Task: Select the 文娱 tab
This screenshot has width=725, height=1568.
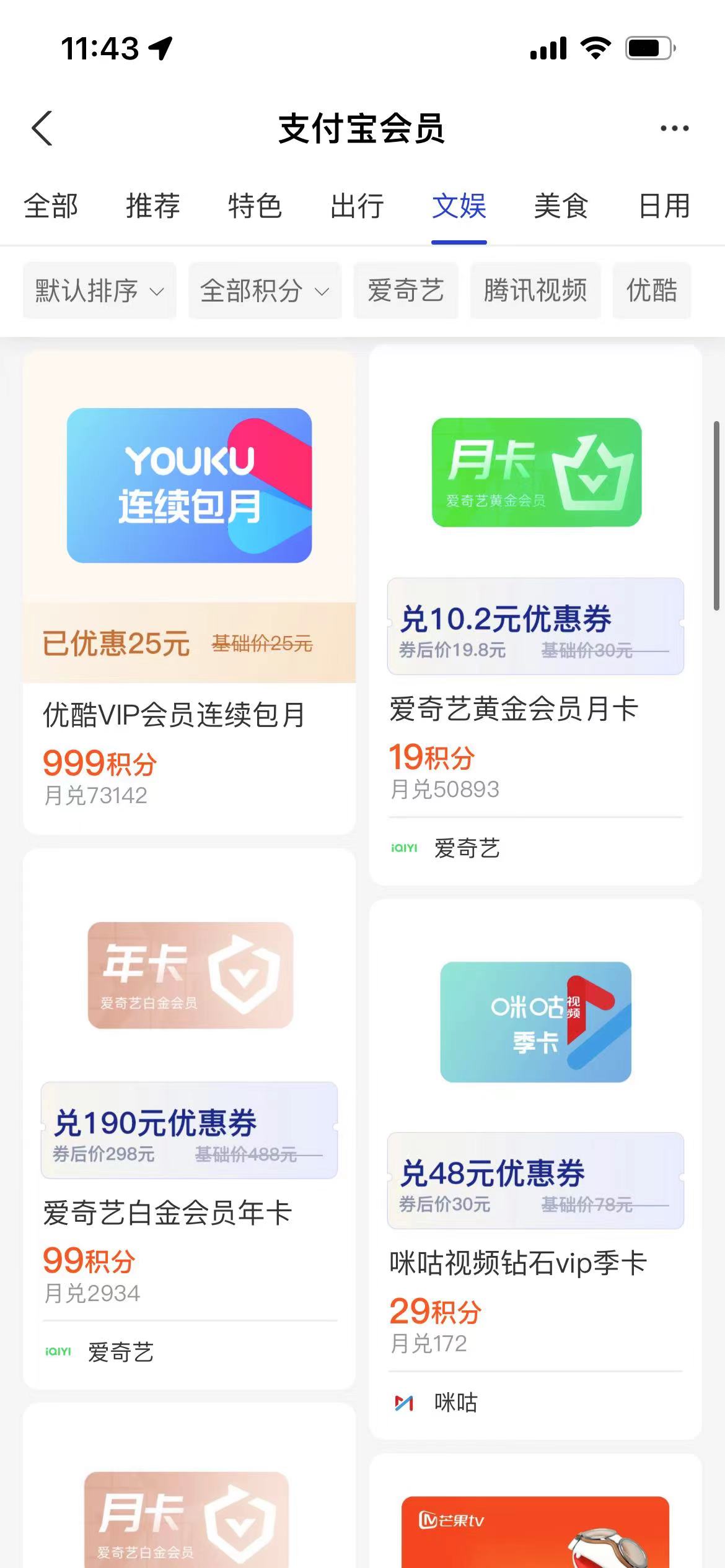Action: [x=459, y=206]
